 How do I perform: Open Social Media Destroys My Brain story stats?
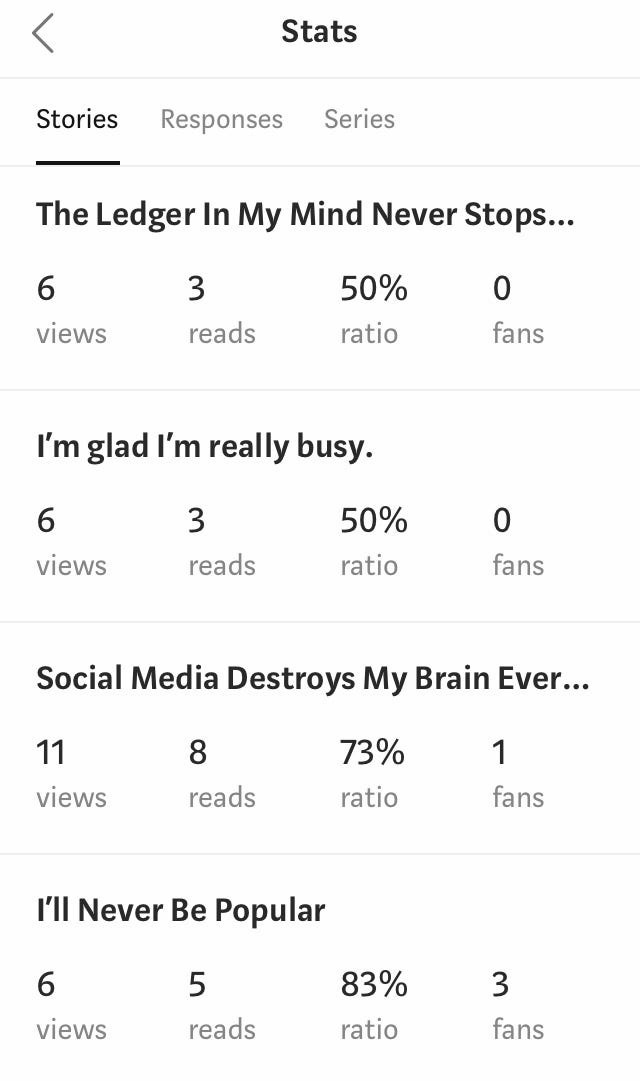[320, 738]
